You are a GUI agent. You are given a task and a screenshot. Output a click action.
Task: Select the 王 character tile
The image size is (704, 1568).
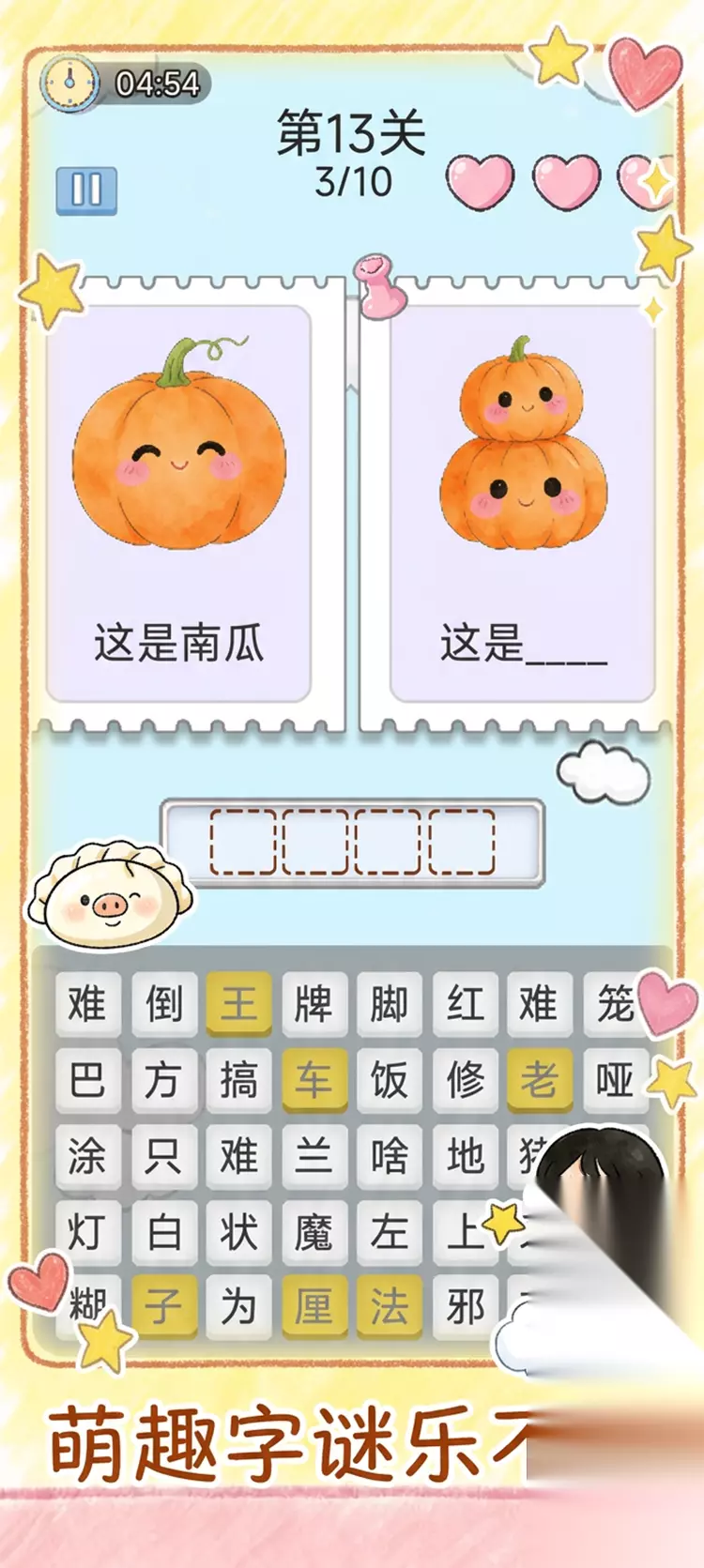[238, 1004]
